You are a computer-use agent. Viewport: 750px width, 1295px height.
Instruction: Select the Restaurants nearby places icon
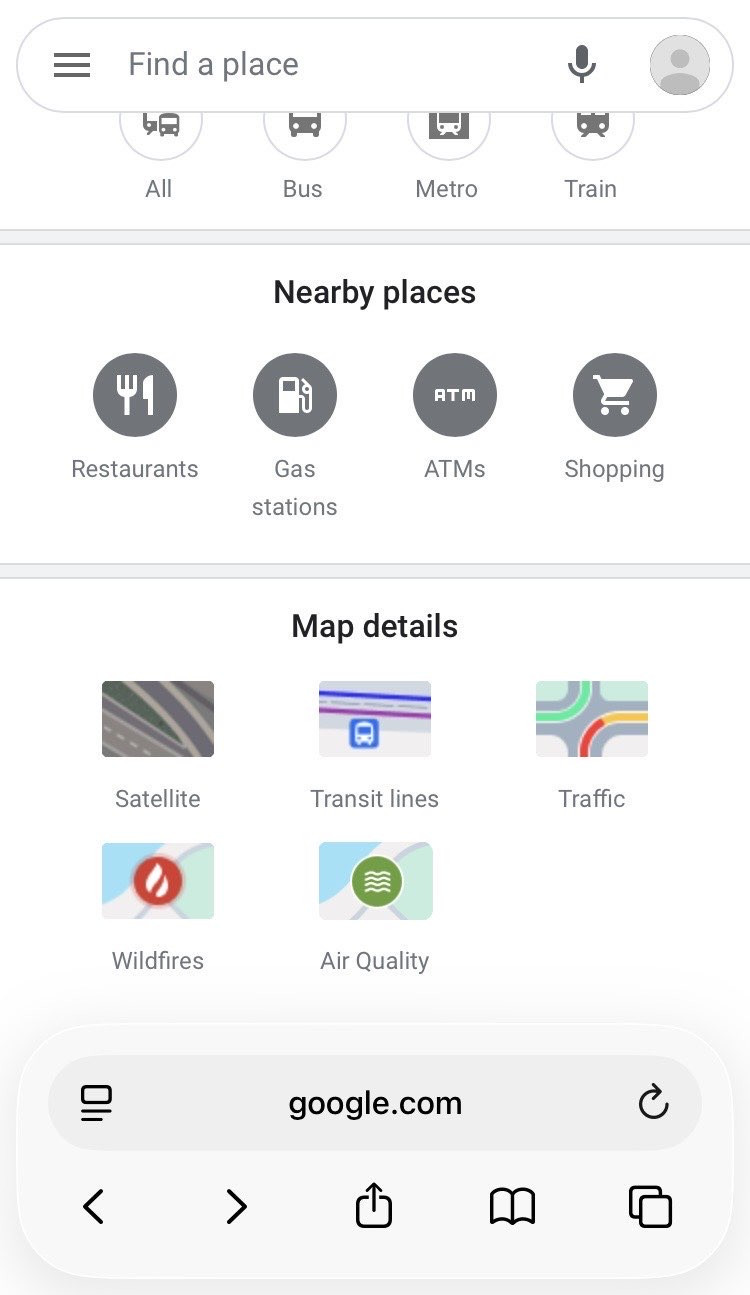click(x=134, y=394)
